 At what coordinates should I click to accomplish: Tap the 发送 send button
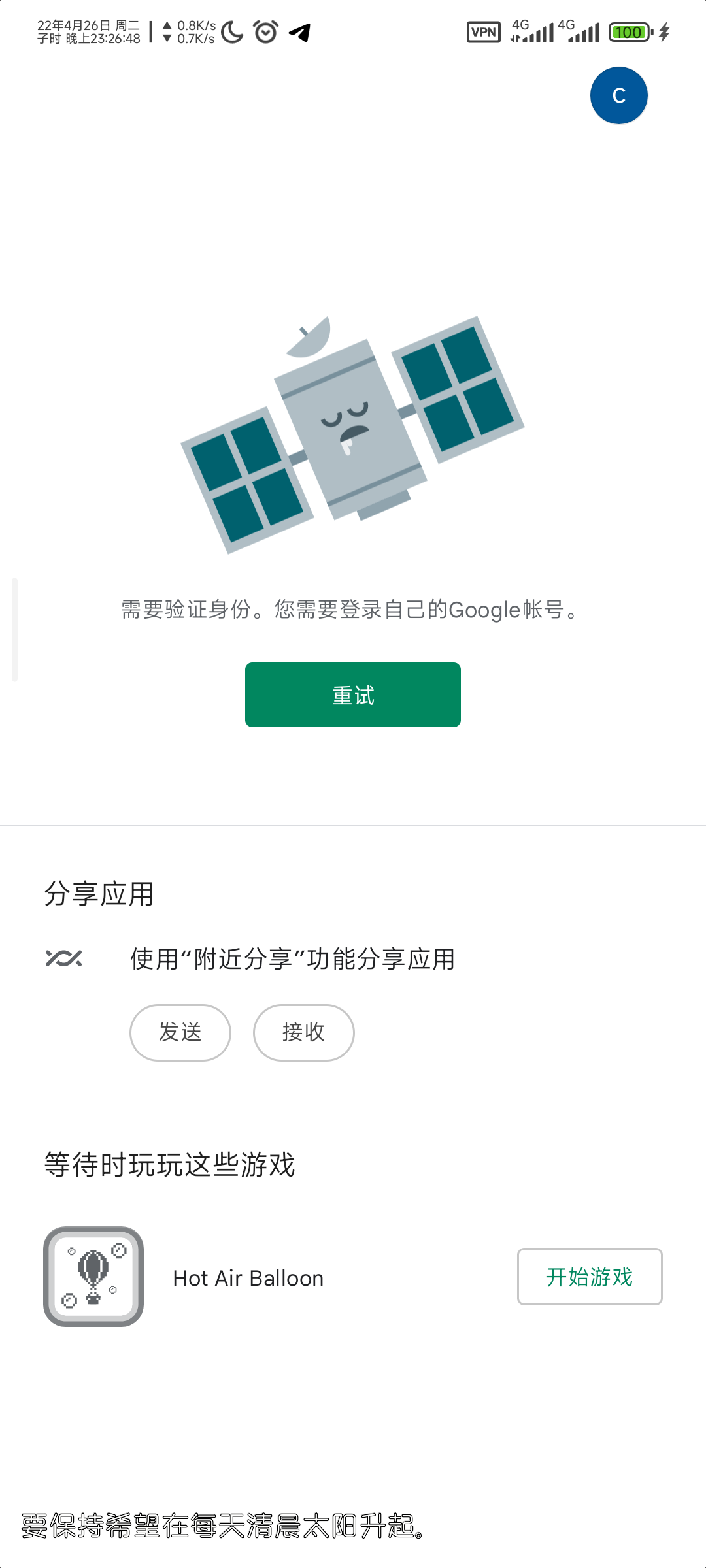tap(180, 1032)
